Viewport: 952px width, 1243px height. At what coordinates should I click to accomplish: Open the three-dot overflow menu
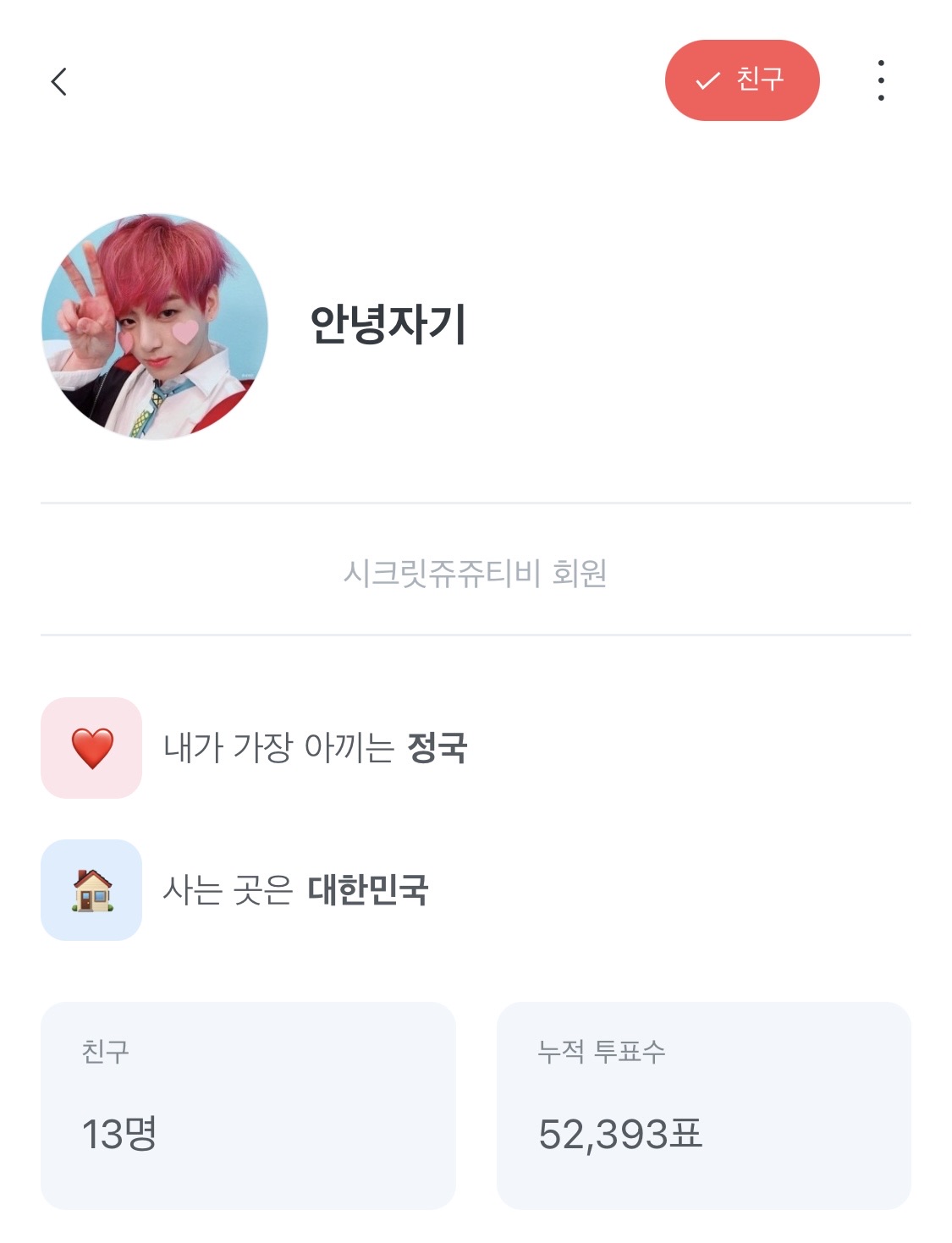click(881, 80)
